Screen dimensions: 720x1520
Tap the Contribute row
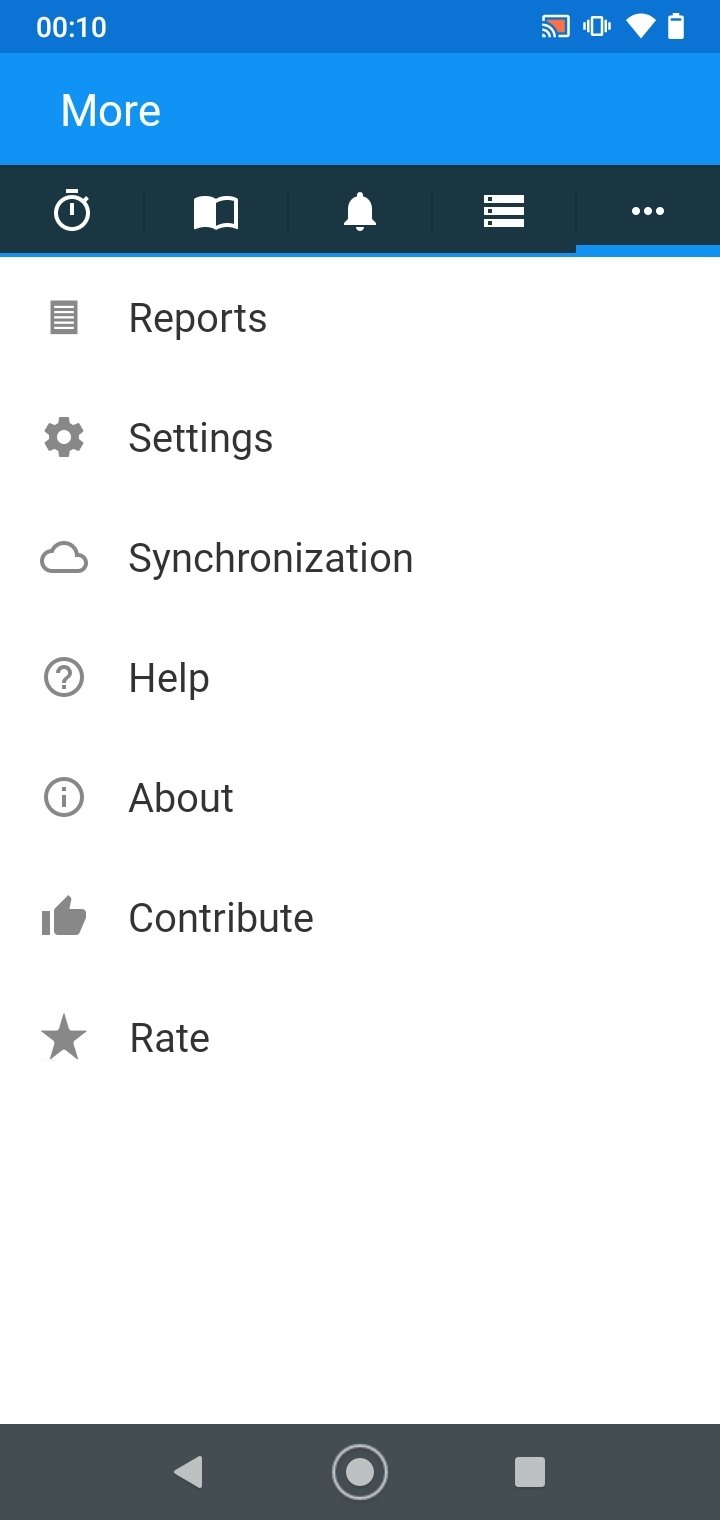(360, 918)
